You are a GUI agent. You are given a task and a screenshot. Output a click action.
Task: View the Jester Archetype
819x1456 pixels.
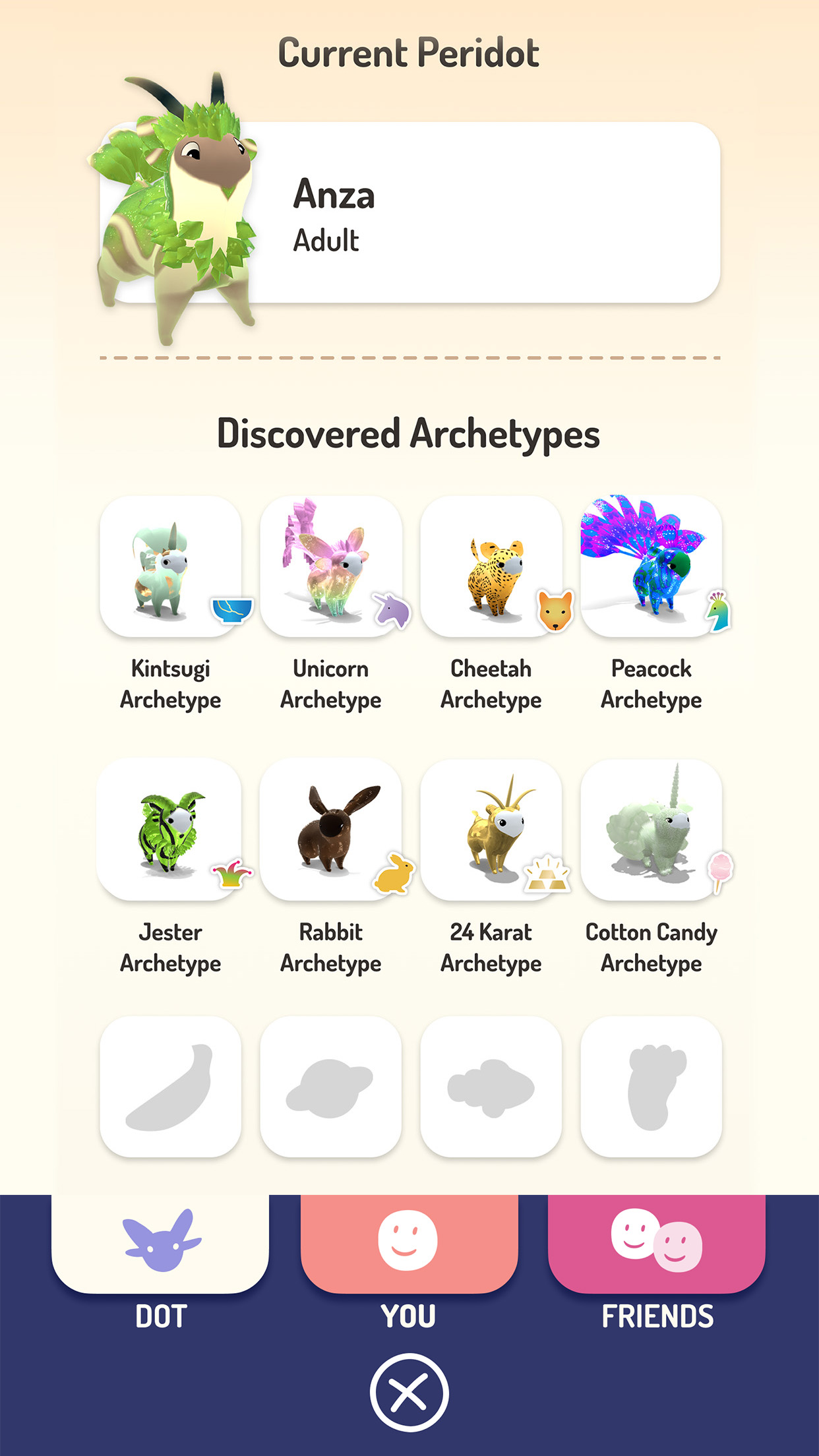(x=170, y=830)
